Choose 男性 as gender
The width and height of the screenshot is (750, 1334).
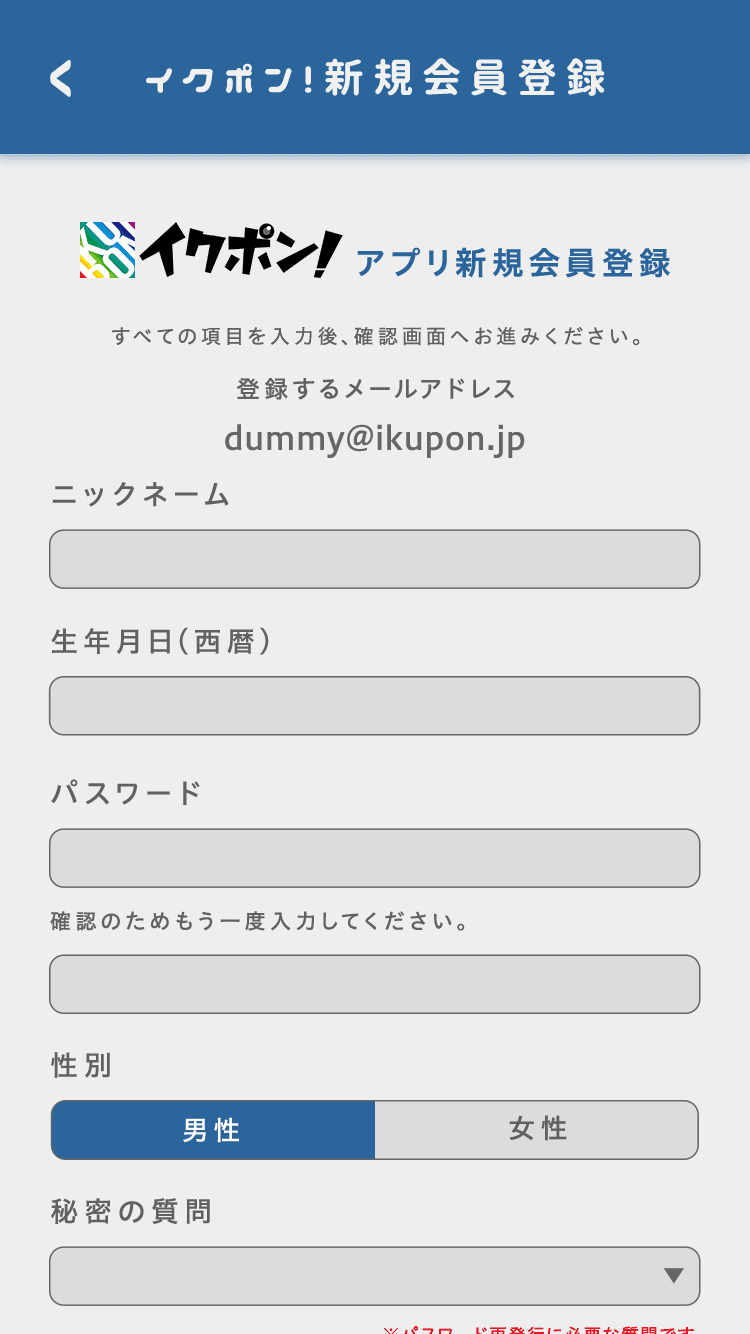(213, 1130)
